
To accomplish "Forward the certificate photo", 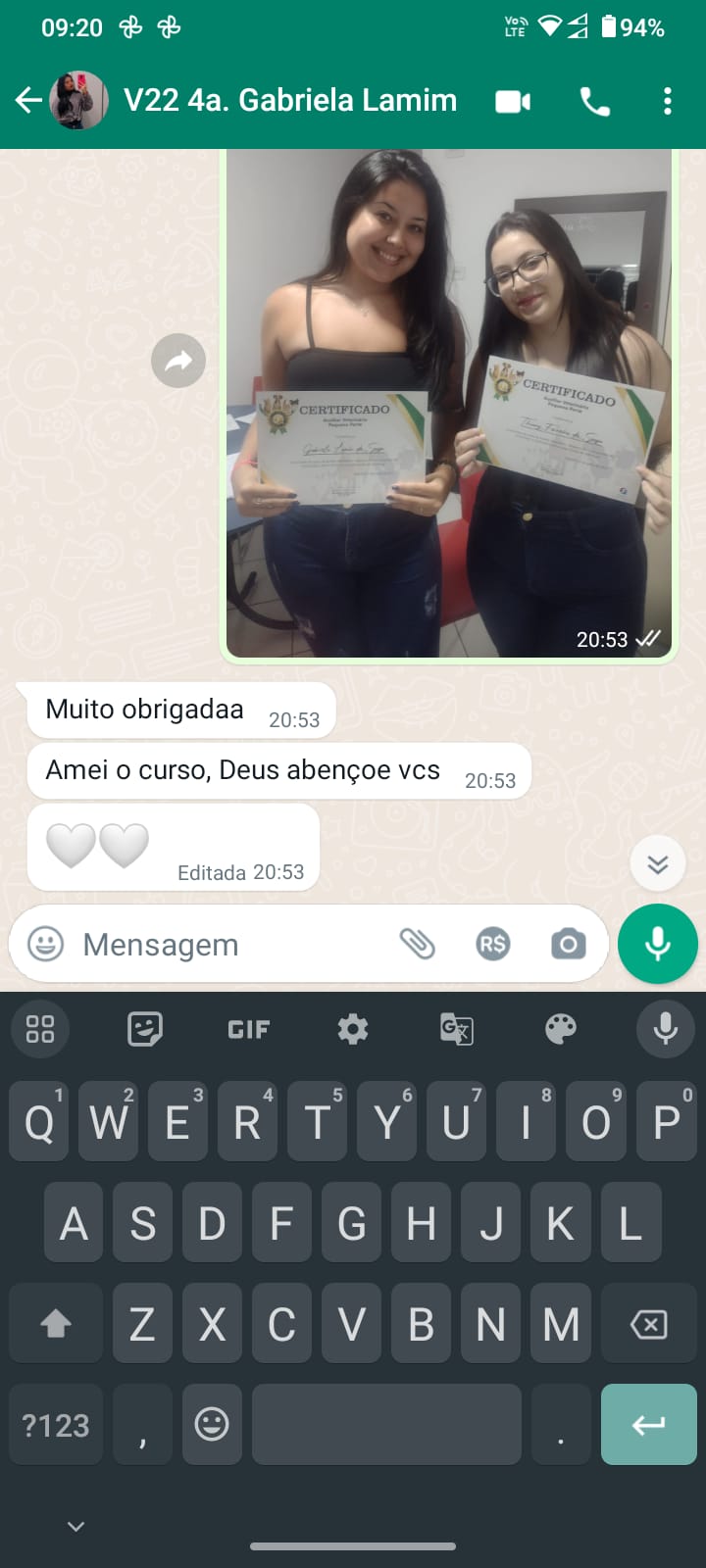I will click(178, 361).
